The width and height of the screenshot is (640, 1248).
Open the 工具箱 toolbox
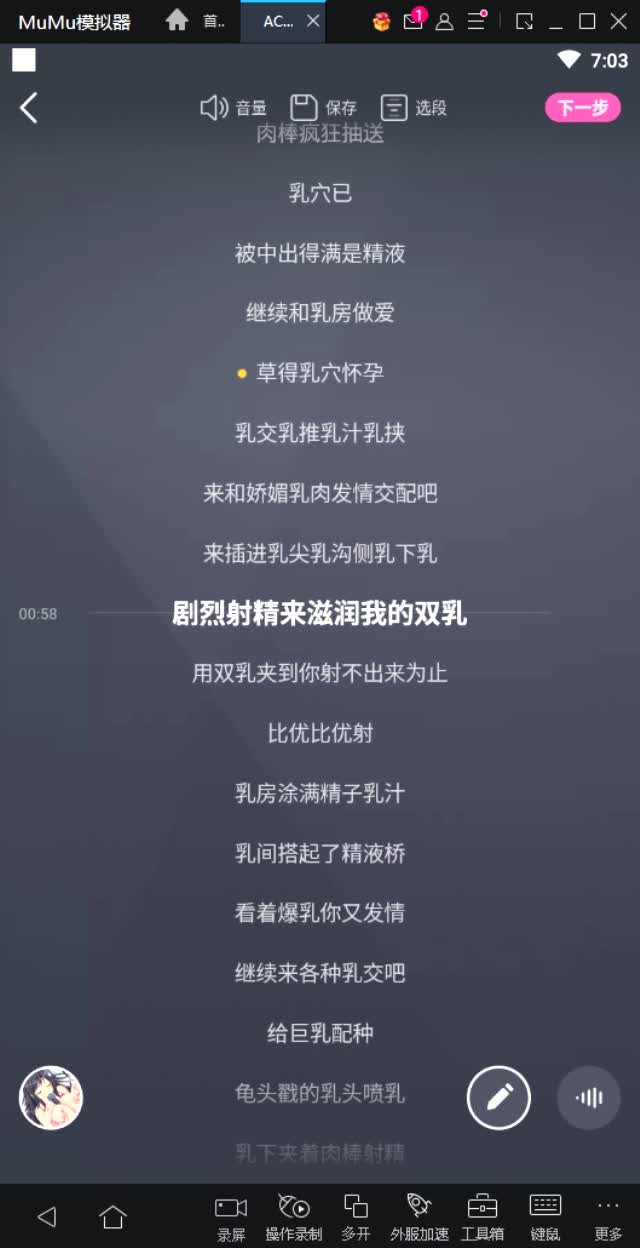tap(482, 1217)
